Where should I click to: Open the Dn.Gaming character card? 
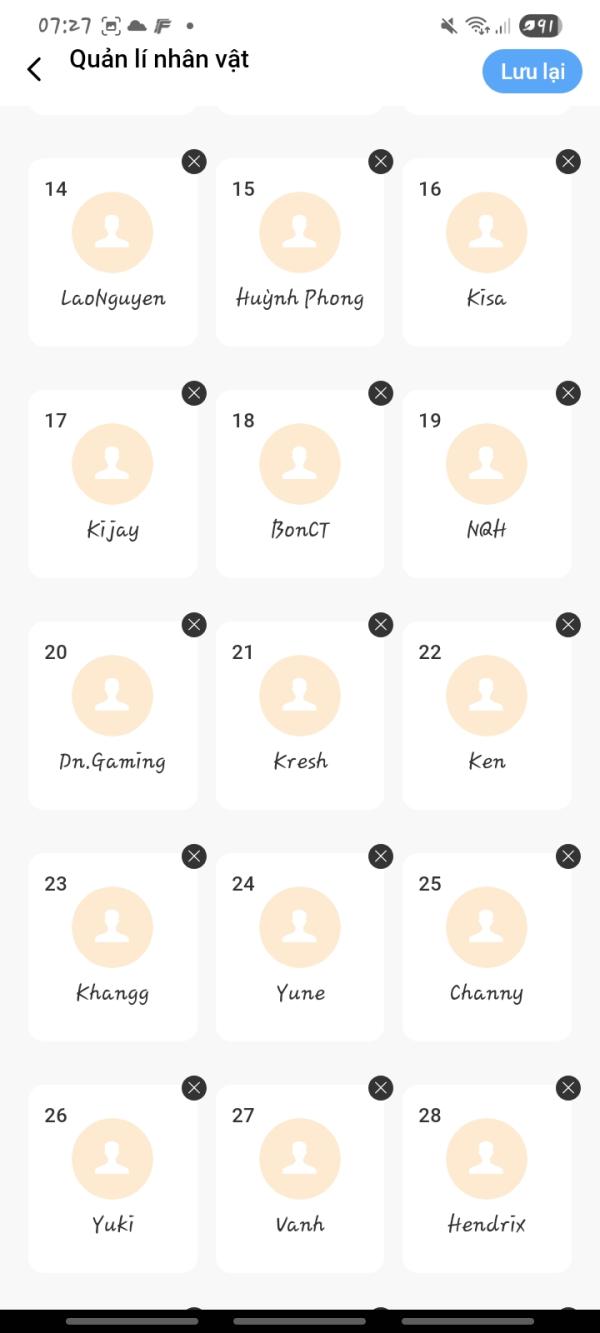tap(112, 716)
